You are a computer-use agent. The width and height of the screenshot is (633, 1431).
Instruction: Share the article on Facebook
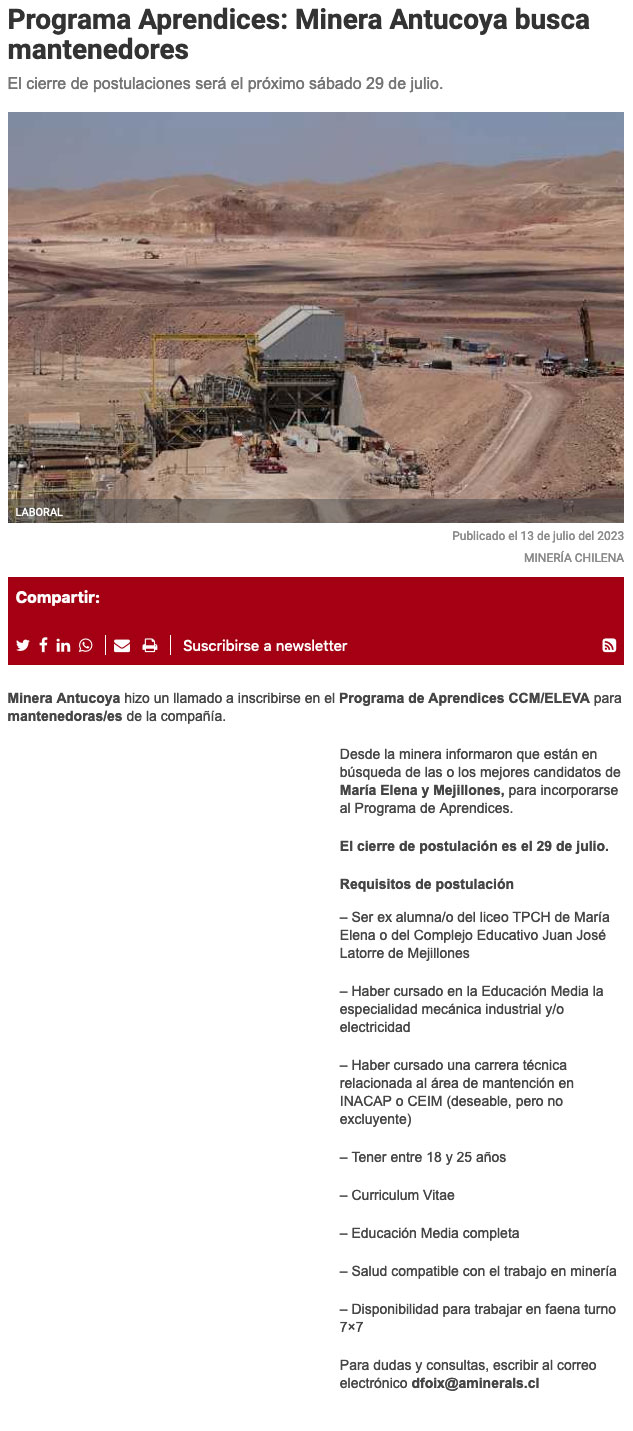(43, 646)
